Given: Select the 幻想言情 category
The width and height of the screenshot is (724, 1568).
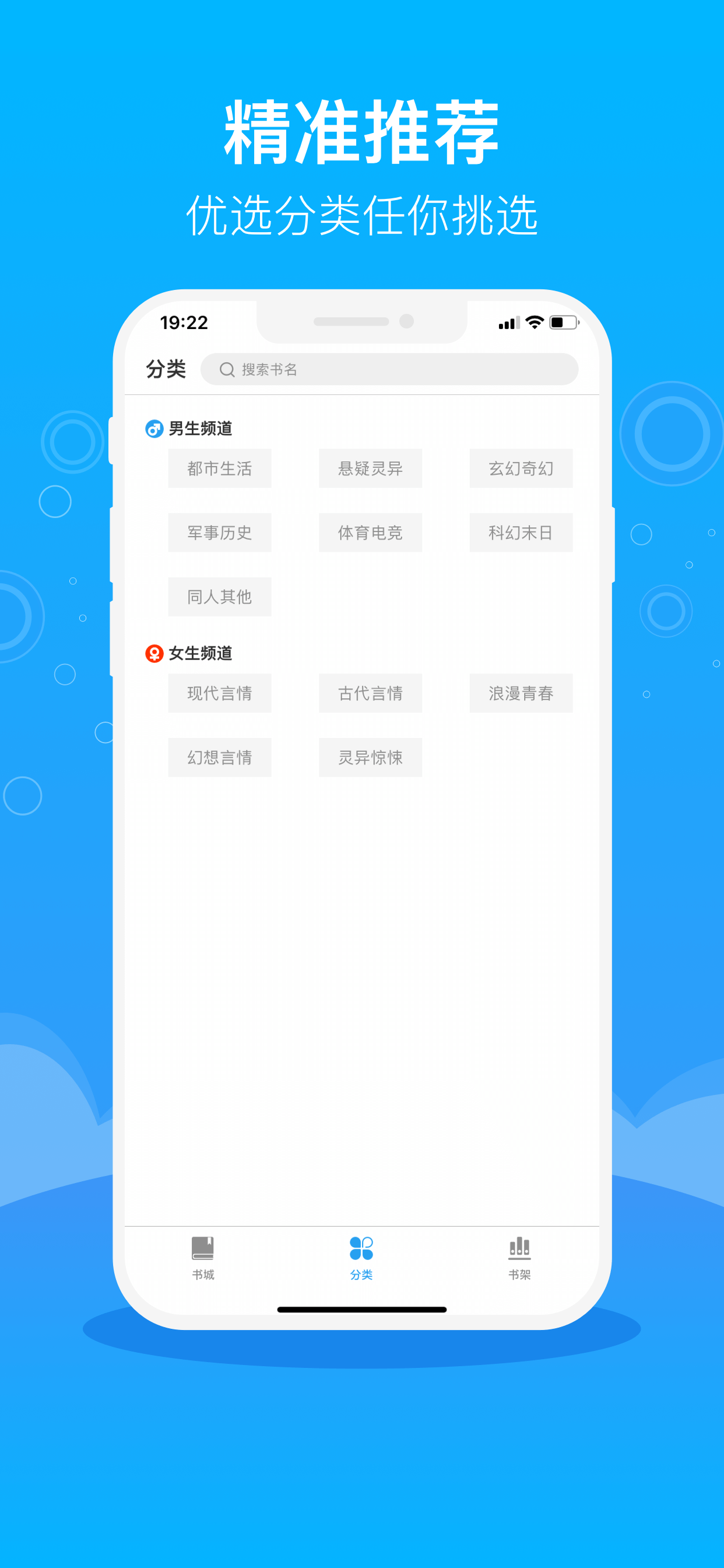Looking at the screenshot, I should coord(220,757).
